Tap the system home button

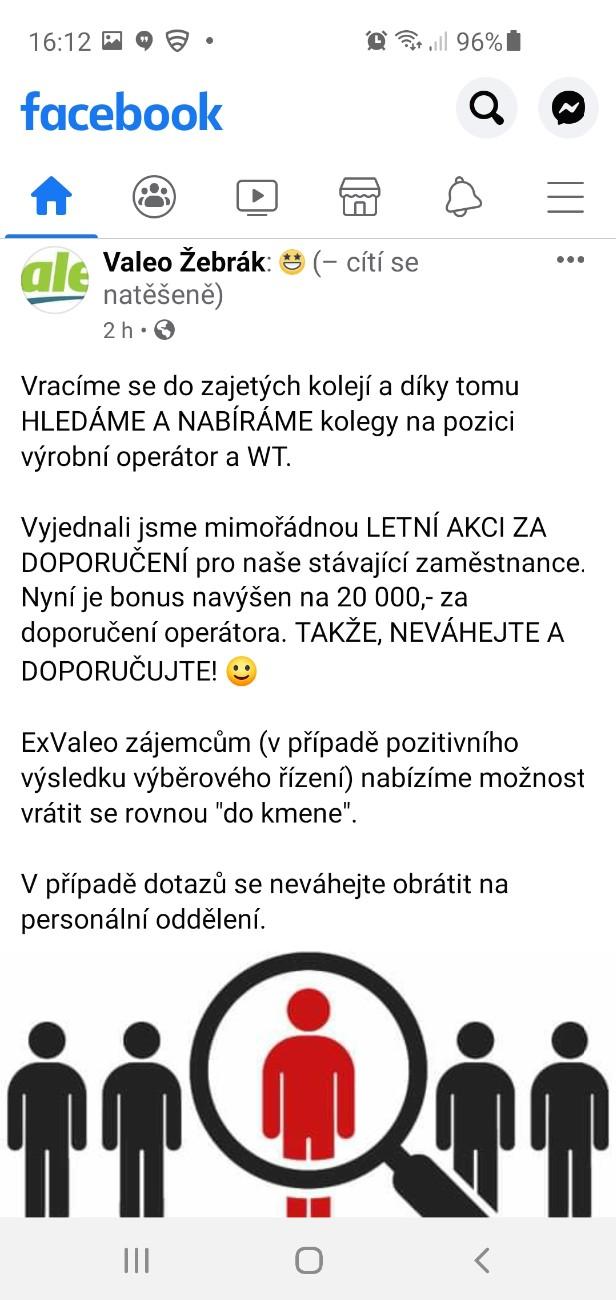pos(308,1260)
